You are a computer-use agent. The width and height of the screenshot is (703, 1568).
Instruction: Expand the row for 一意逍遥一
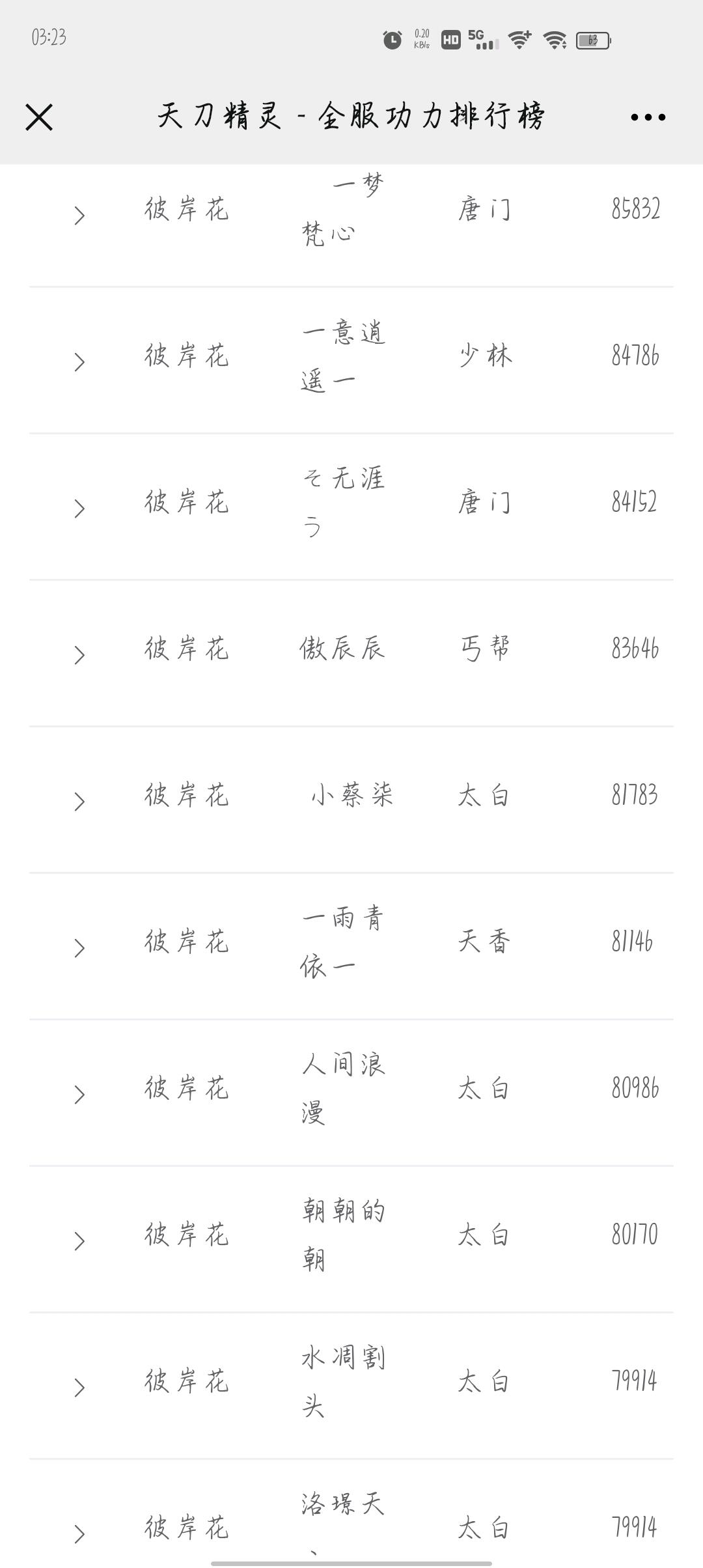click(79, 362)
